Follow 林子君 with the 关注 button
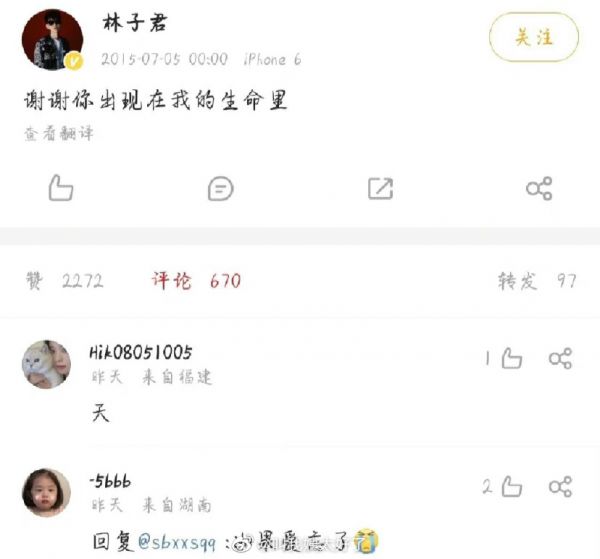Image resolution: width=600 pixels, height=559 pixels. pos(534,38)
